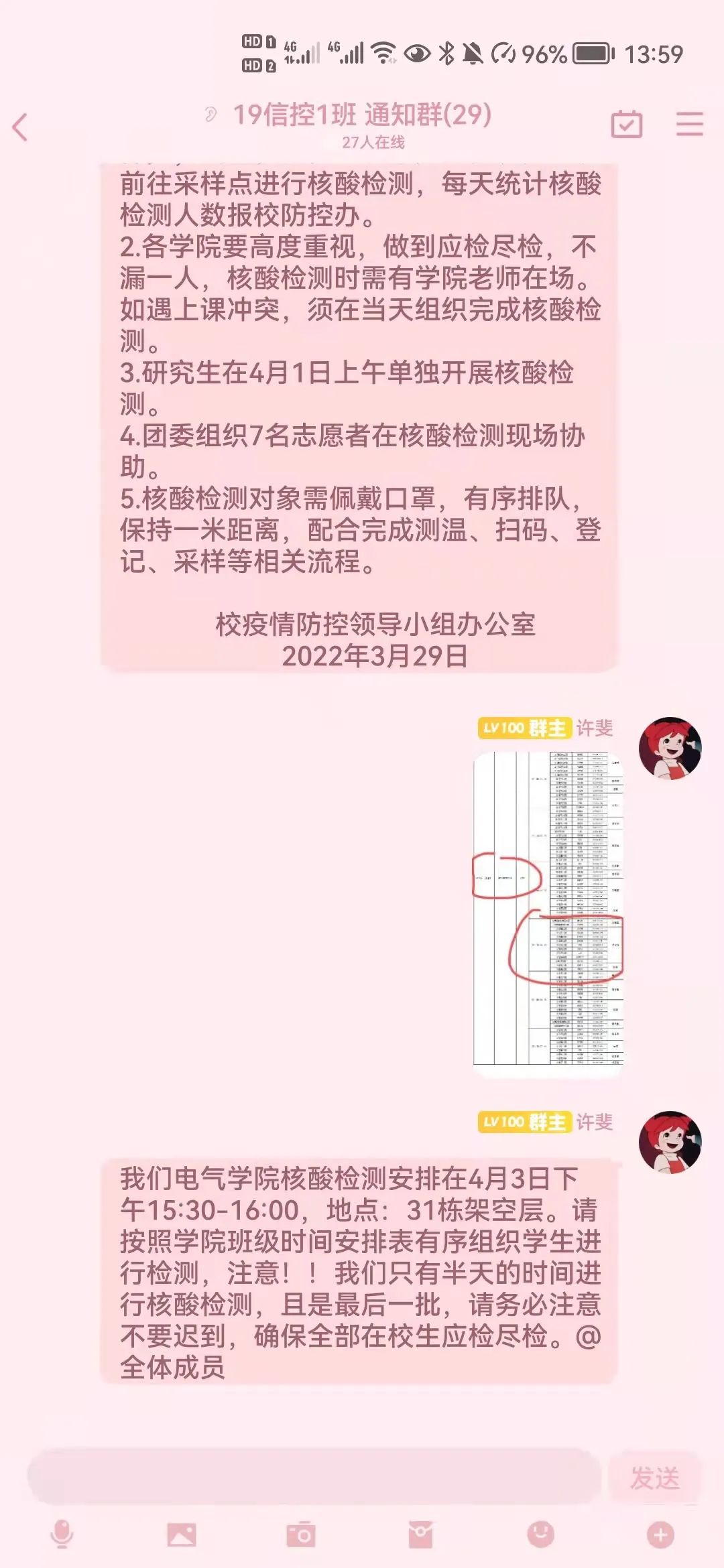Open the red packet icon

click(420, 1534)
